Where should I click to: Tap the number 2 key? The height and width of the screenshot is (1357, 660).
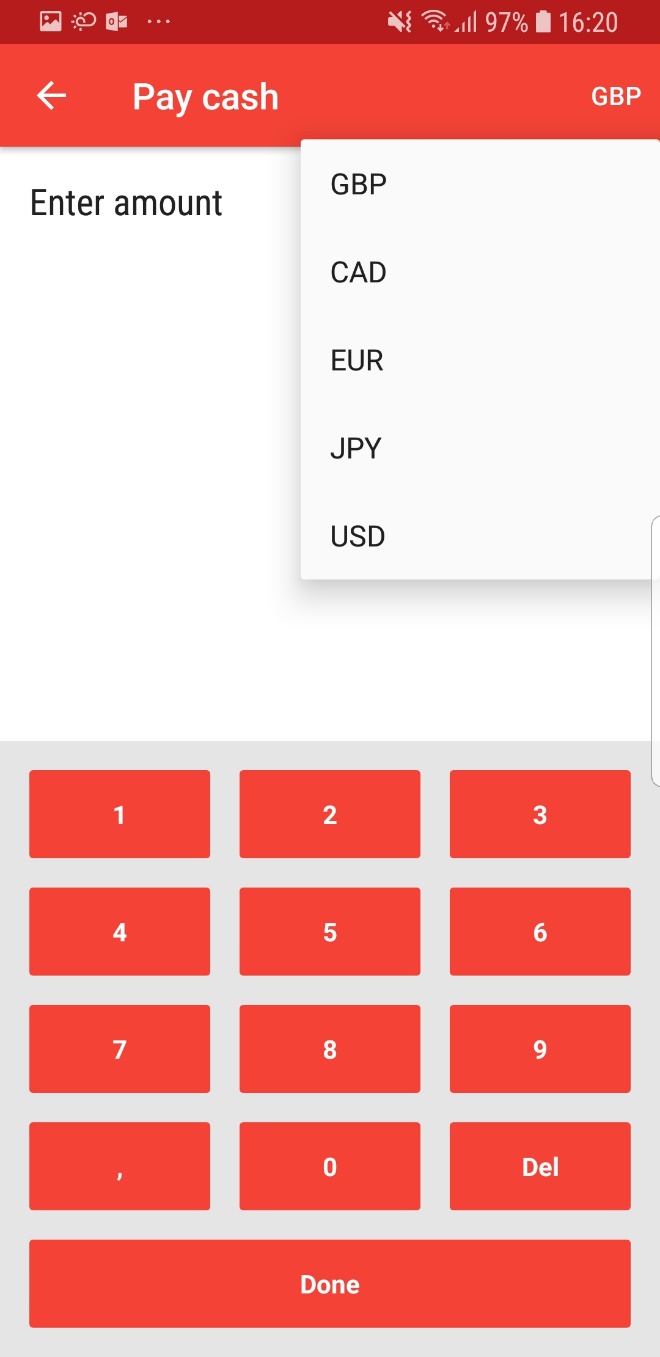click(330, 814)
